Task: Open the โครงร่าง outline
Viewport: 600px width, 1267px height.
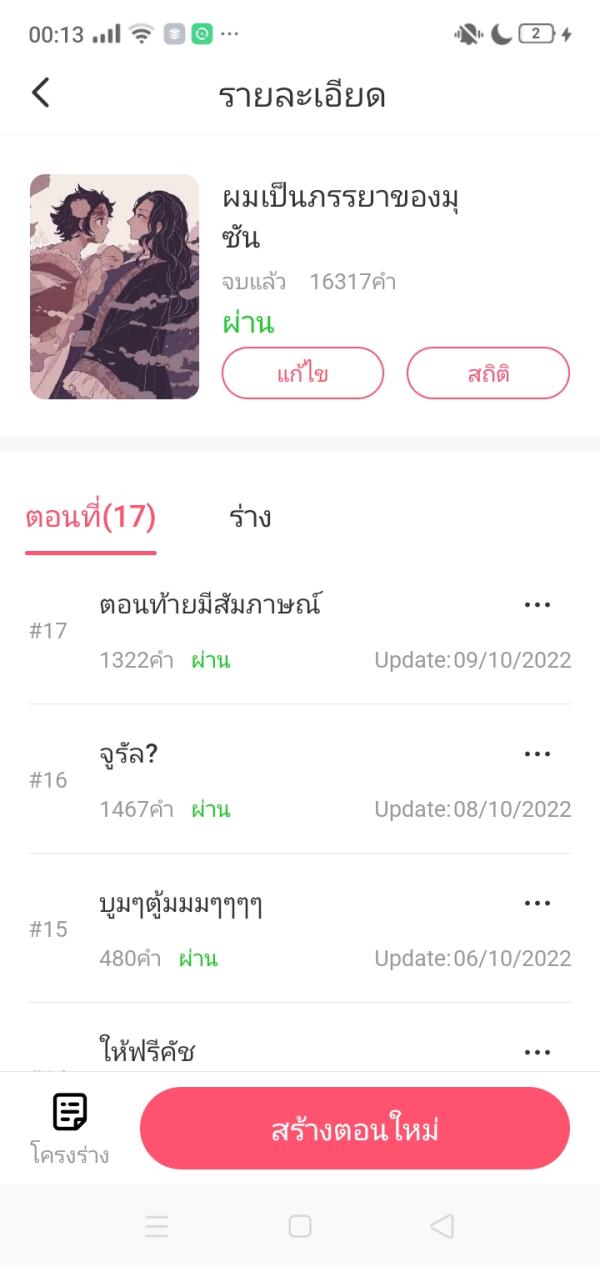Action: 69,1128
